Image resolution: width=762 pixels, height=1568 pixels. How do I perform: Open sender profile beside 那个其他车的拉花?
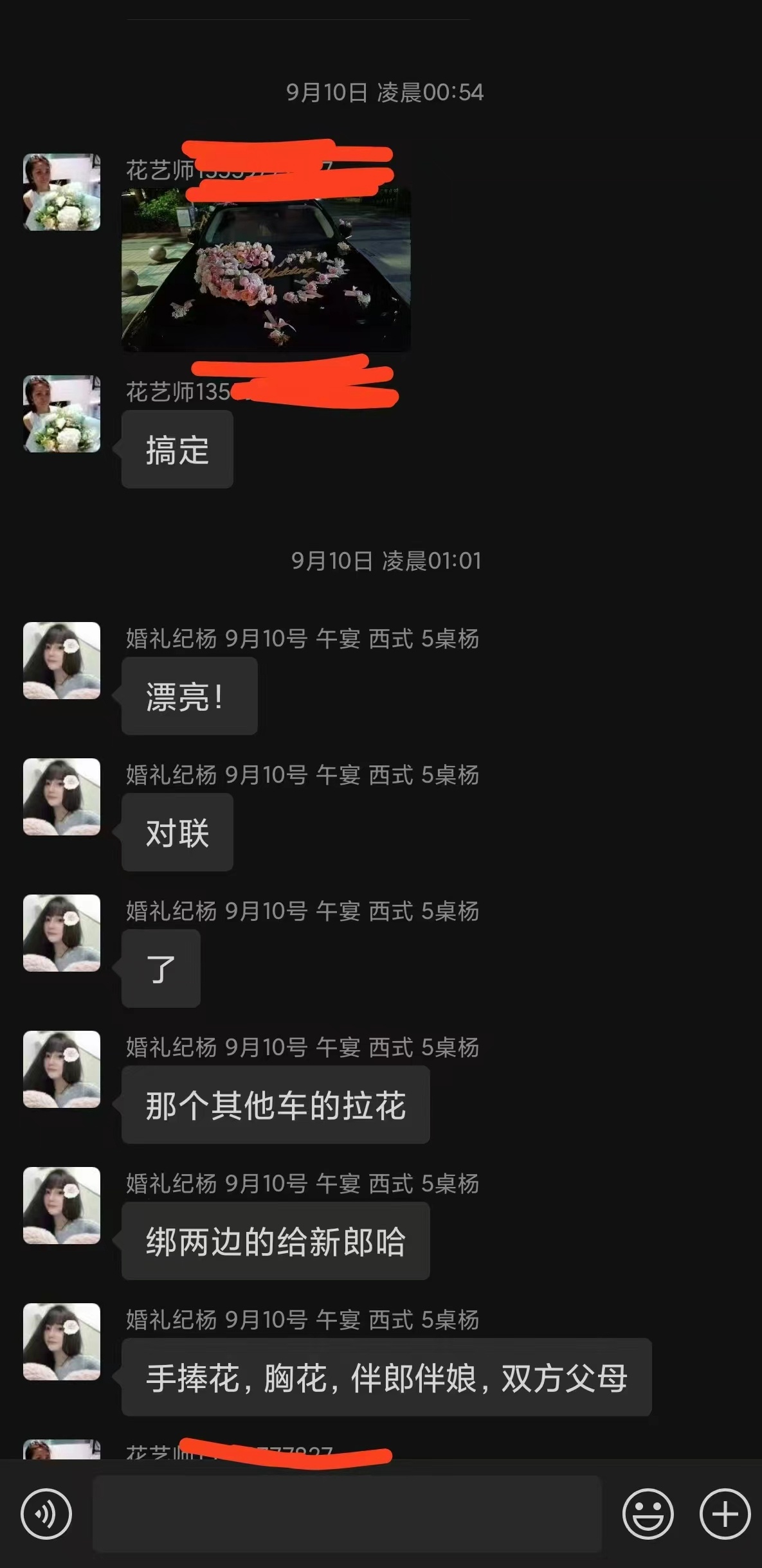pos(62,1069)
